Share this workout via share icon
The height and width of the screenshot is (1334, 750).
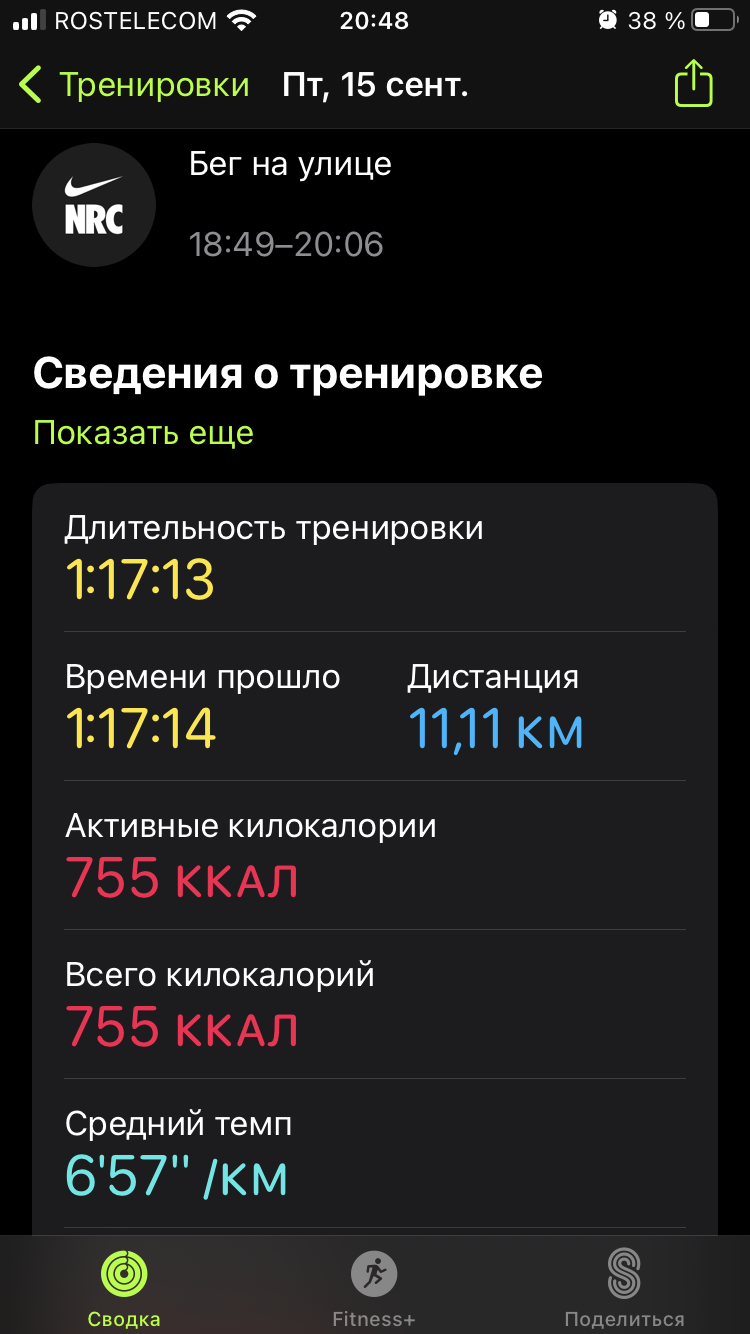[693, 83]
